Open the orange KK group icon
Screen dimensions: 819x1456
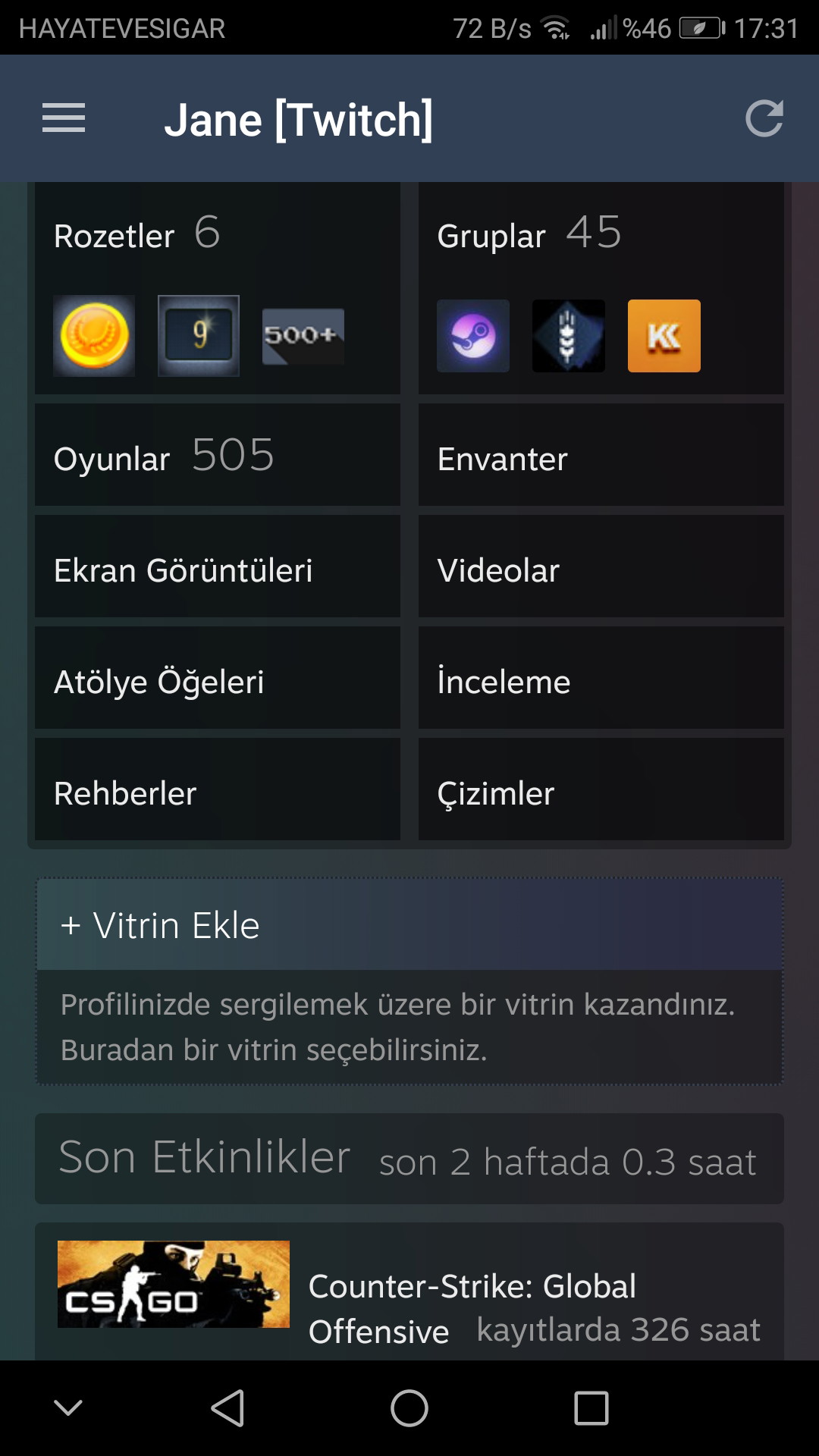pos(664,336)
